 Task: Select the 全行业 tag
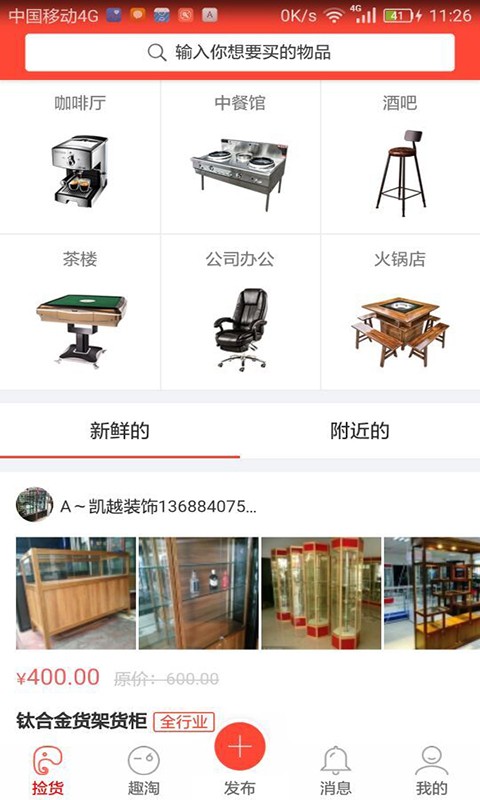tap(184, 721)
